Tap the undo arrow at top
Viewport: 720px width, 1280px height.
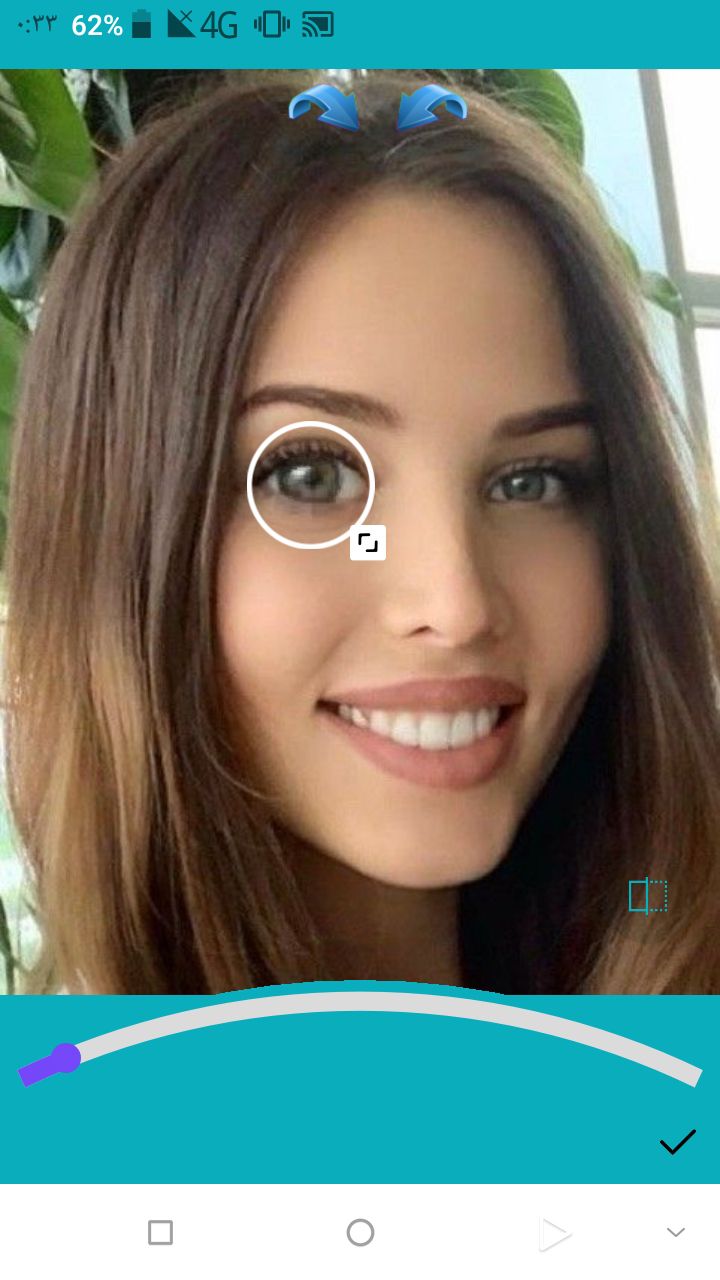tap(432, 107)
